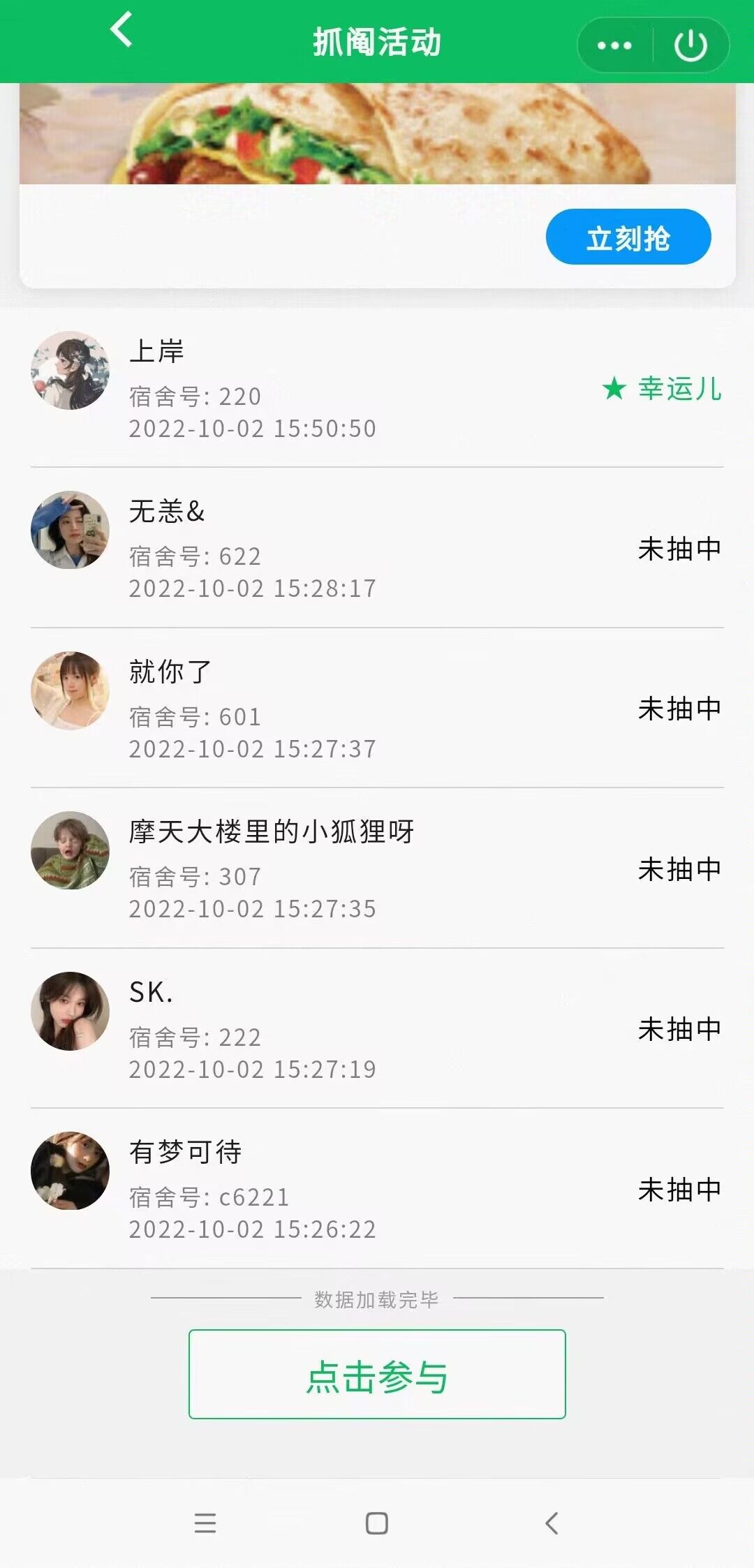Tap the system home button
The image size is (754, 1568).
click(x=377, y=1523)
